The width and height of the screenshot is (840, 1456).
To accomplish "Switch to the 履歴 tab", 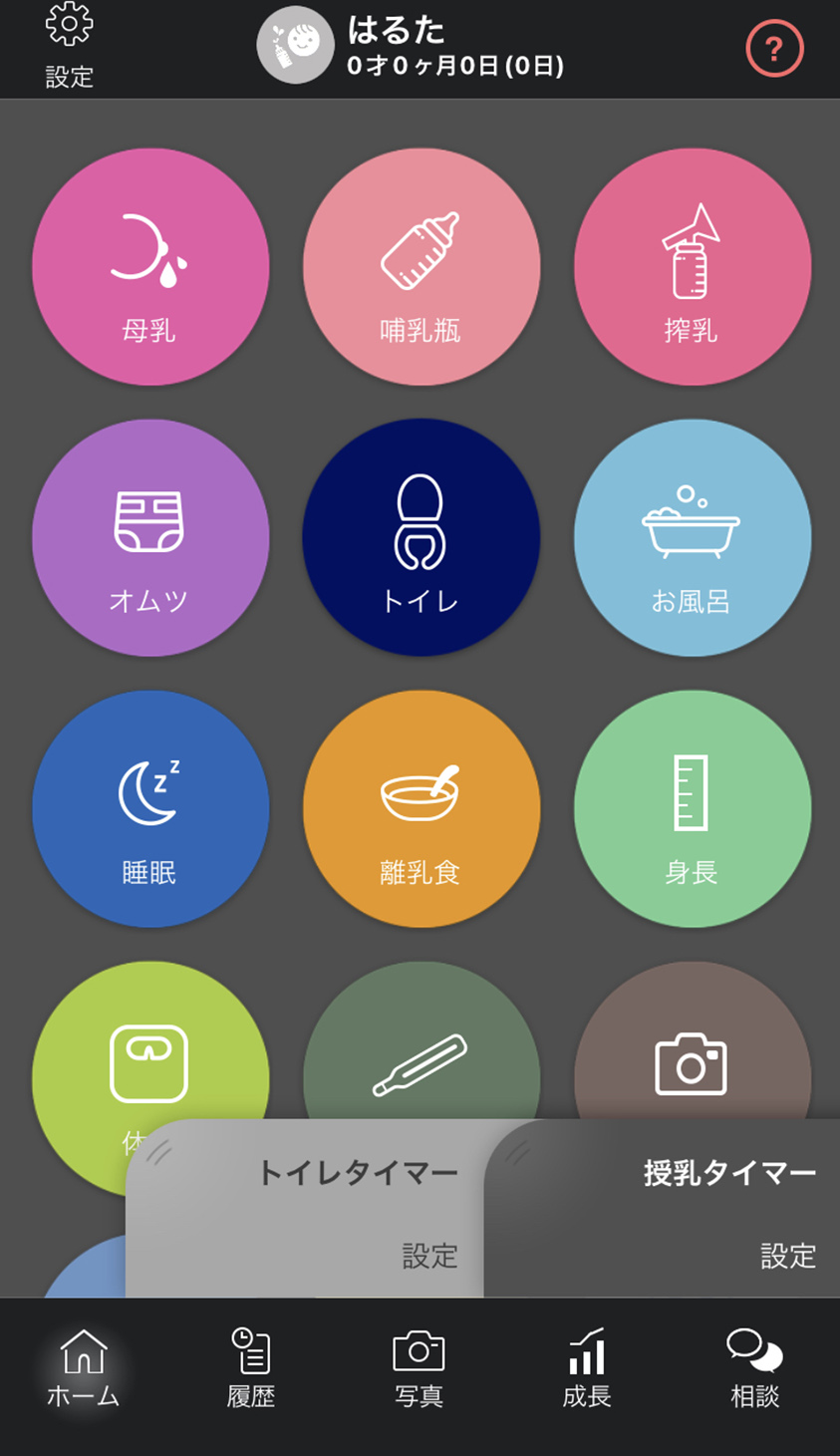I will (251, 1367).
